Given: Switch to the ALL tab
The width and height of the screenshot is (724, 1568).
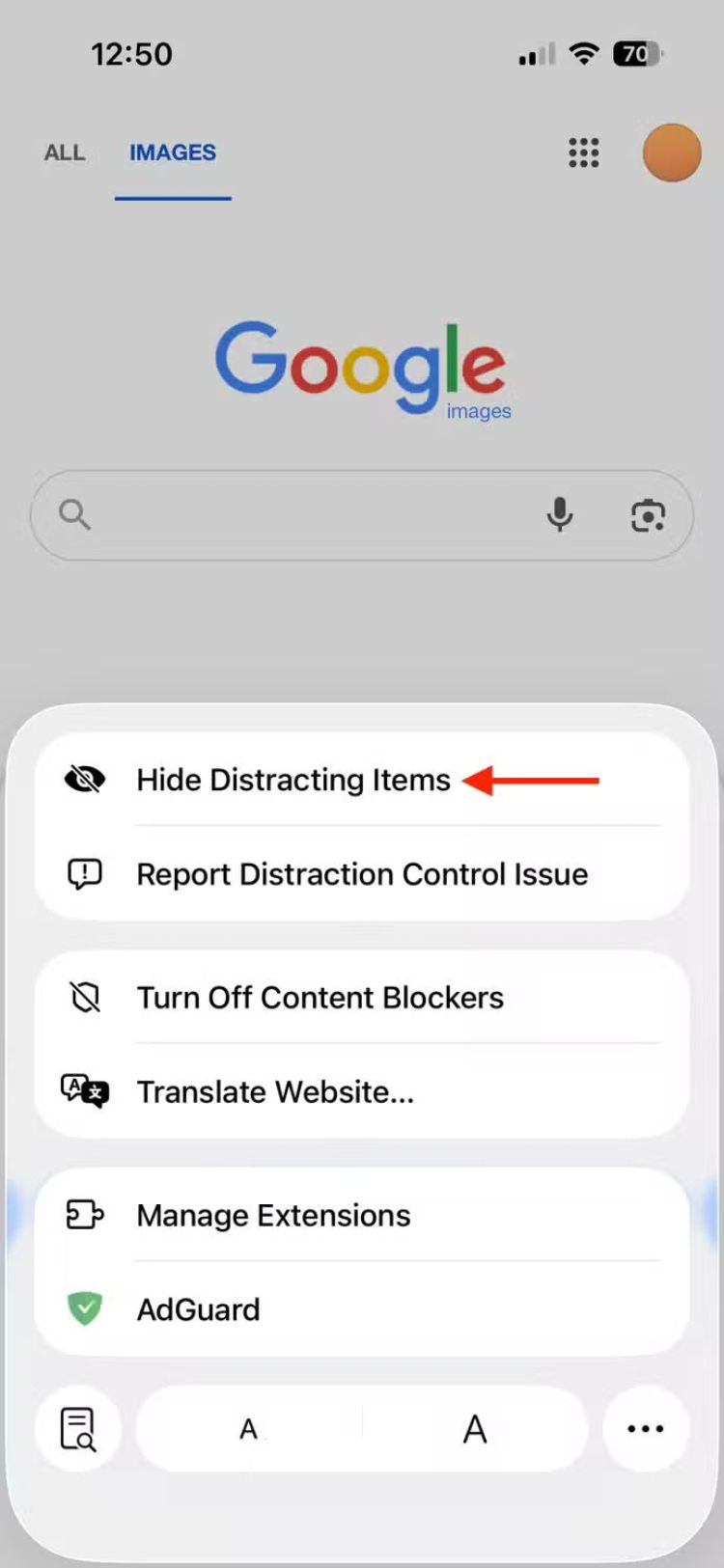Looking at the screenshot, I should tap(65, 152).
